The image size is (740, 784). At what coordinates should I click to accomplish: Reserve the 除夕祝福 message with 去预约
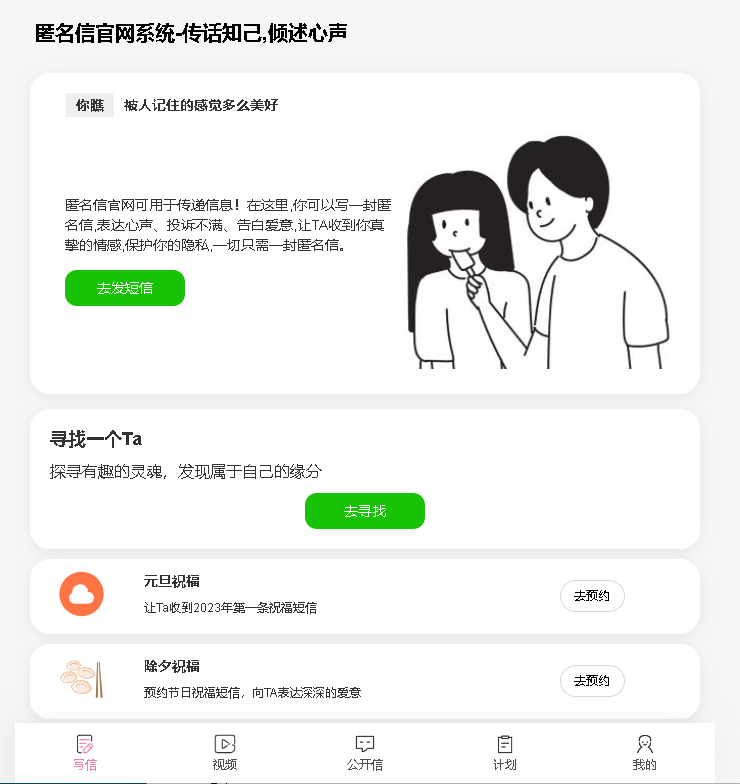pos(592,681)
